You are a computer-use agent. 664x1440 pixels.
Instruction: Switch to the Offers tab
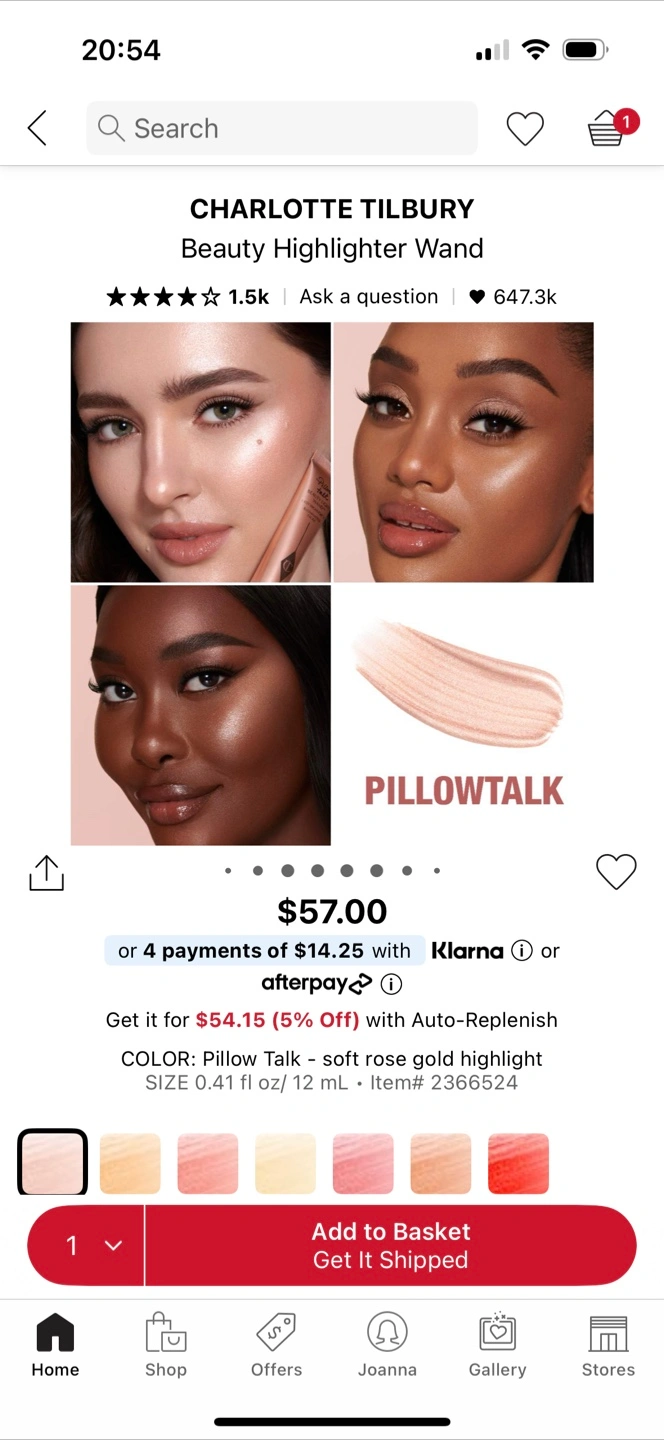coord(277,1346)
